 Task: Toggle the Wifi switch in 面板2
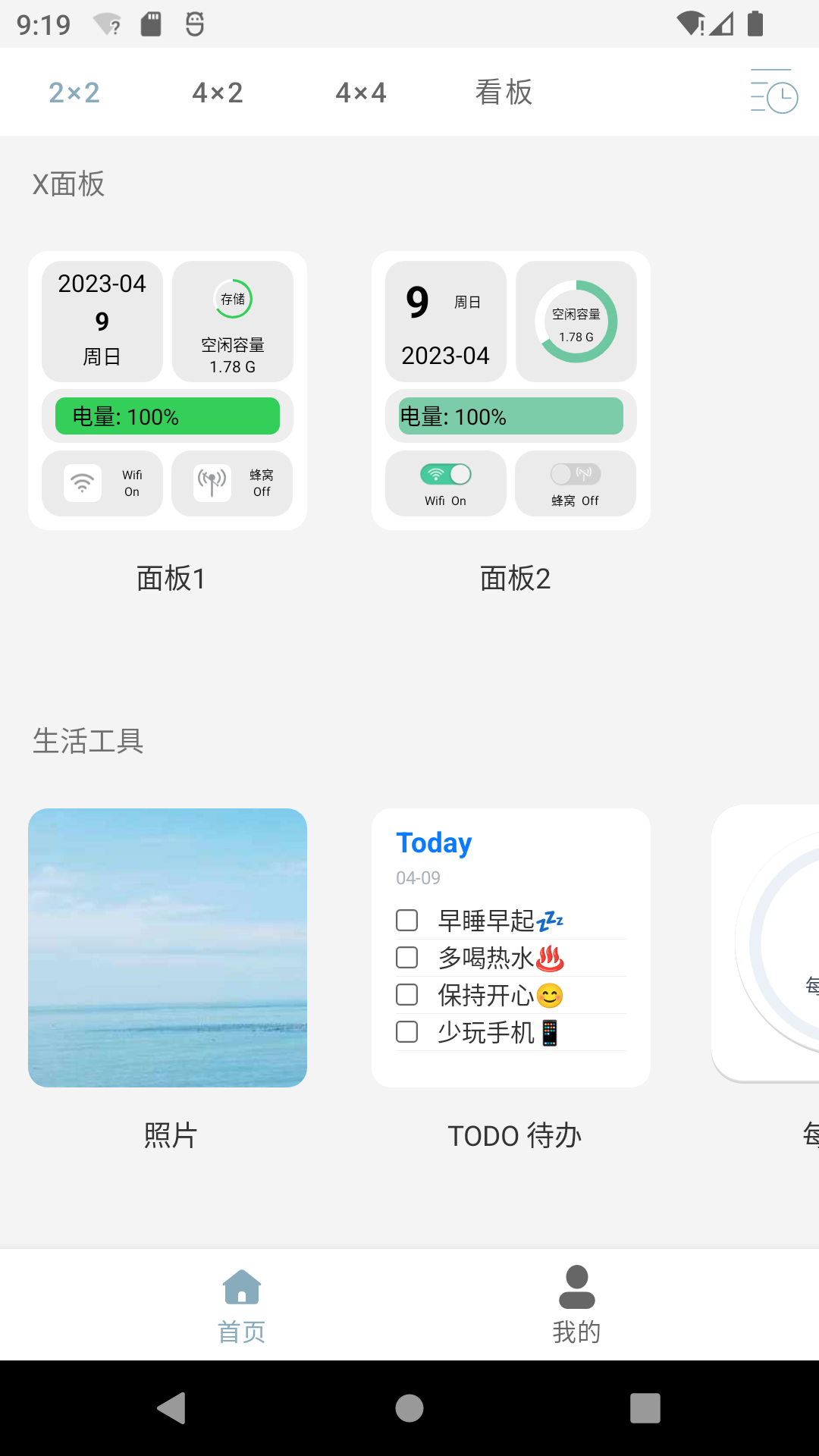pos(445,472)
